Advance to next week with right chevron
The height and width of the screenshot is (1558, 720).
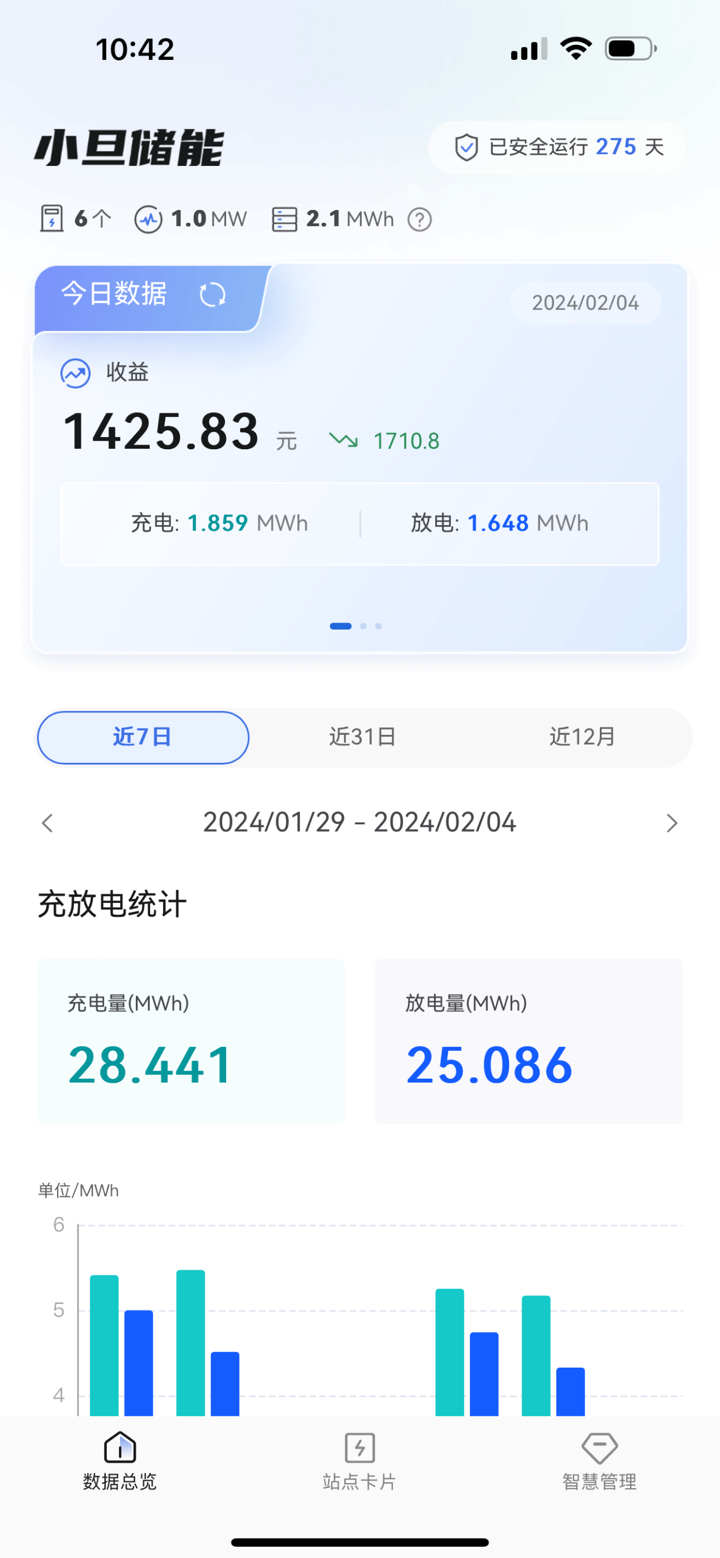pyautogui.click(x=672, y=822)
